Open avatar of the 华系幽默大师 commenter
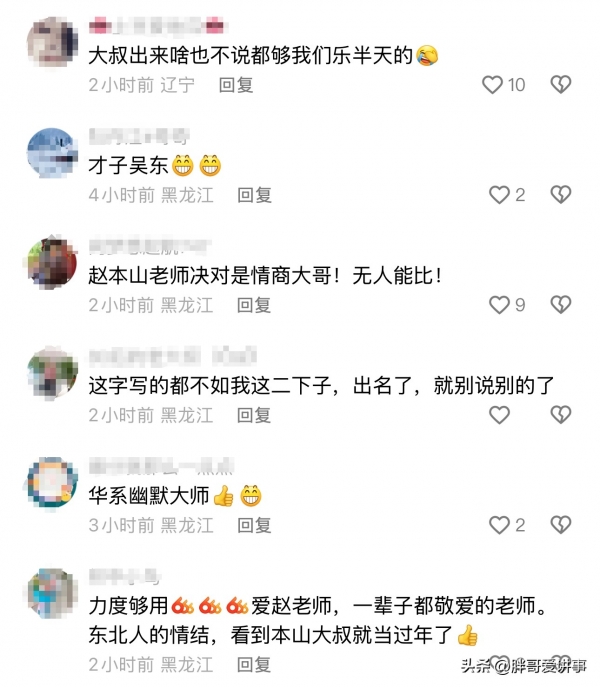Image resolution: width=600 pixels, height=687 pixels. (x=52, y=484)
